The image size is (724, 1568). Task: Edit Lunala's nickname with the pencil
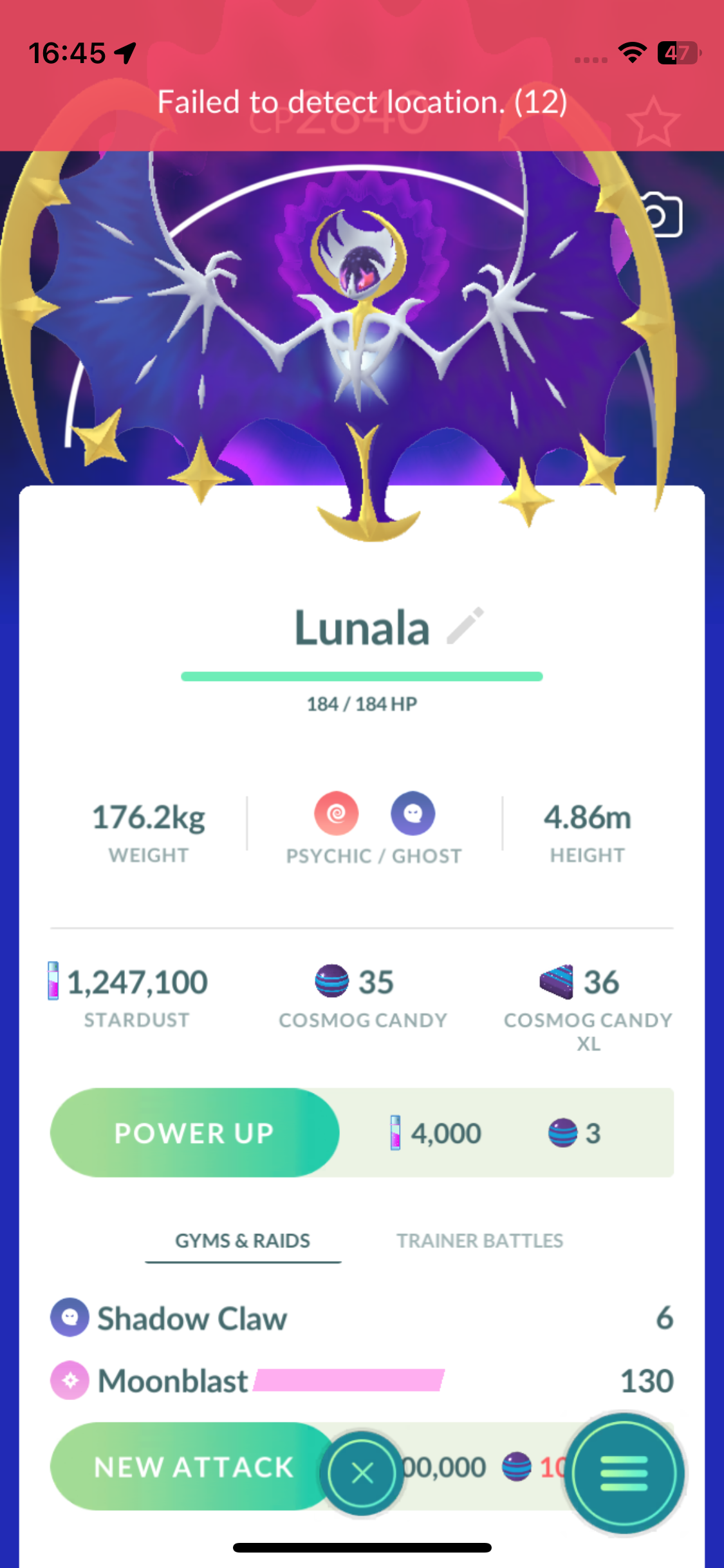(x=465, y=626)
